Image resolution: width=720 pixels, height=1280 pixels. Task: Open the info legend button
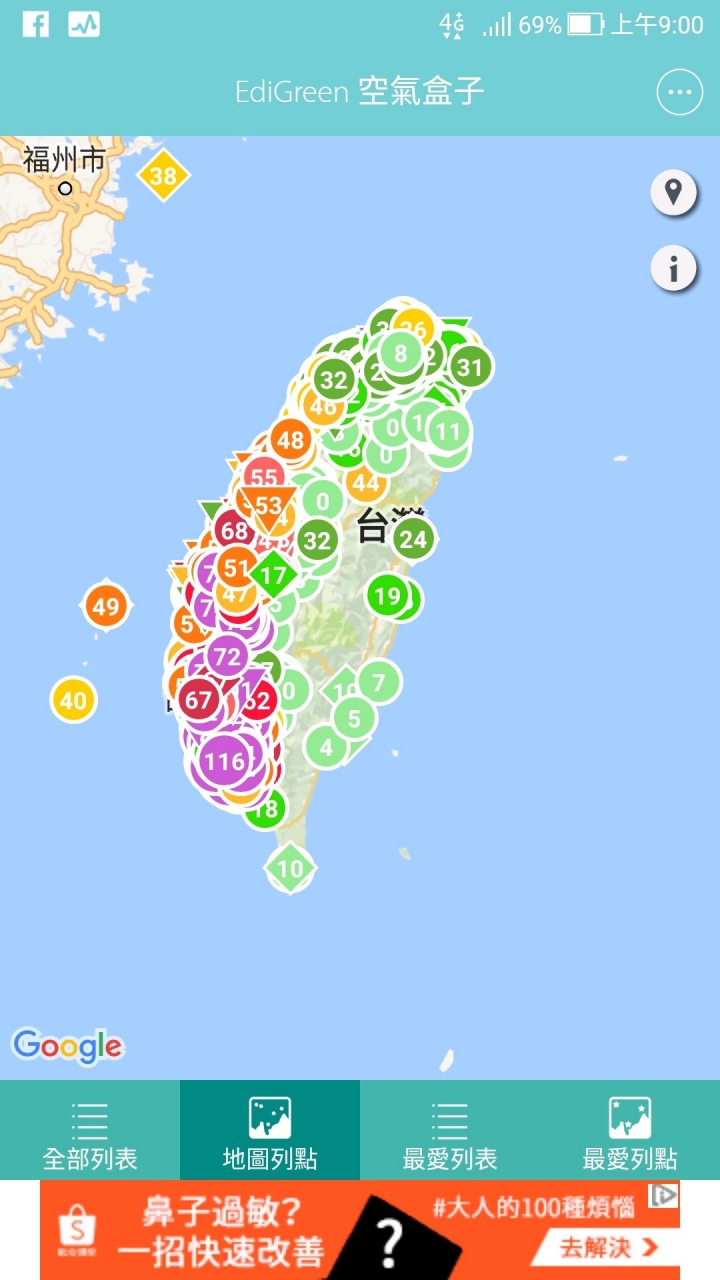674,268
